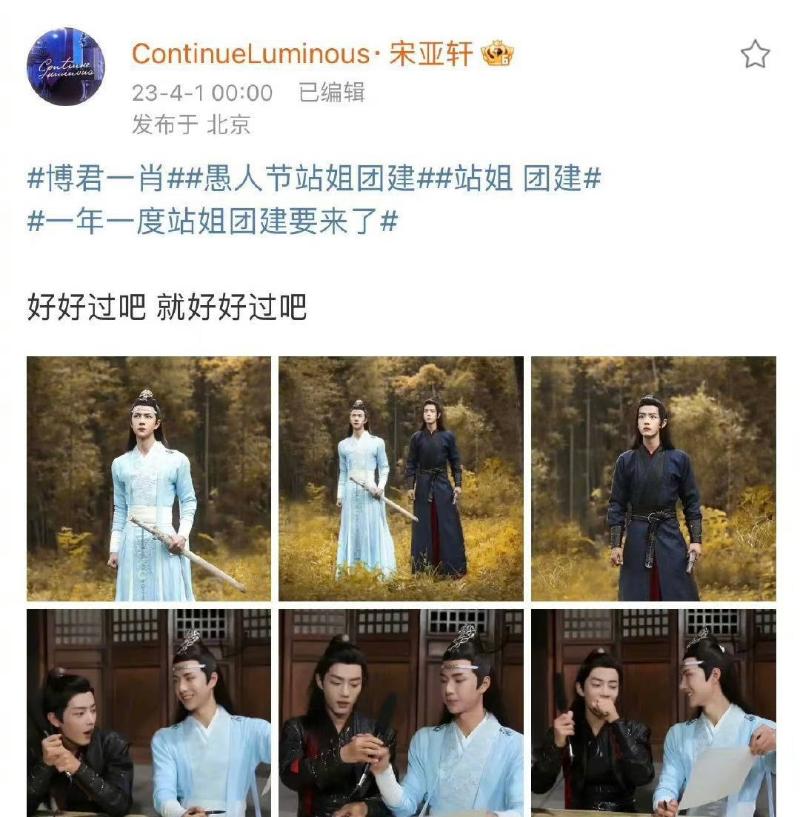Image resolution: width=800 pixels, height=817 pixels.
Task: Open the photo with man covering his mouth
Action: click(653, 712)
